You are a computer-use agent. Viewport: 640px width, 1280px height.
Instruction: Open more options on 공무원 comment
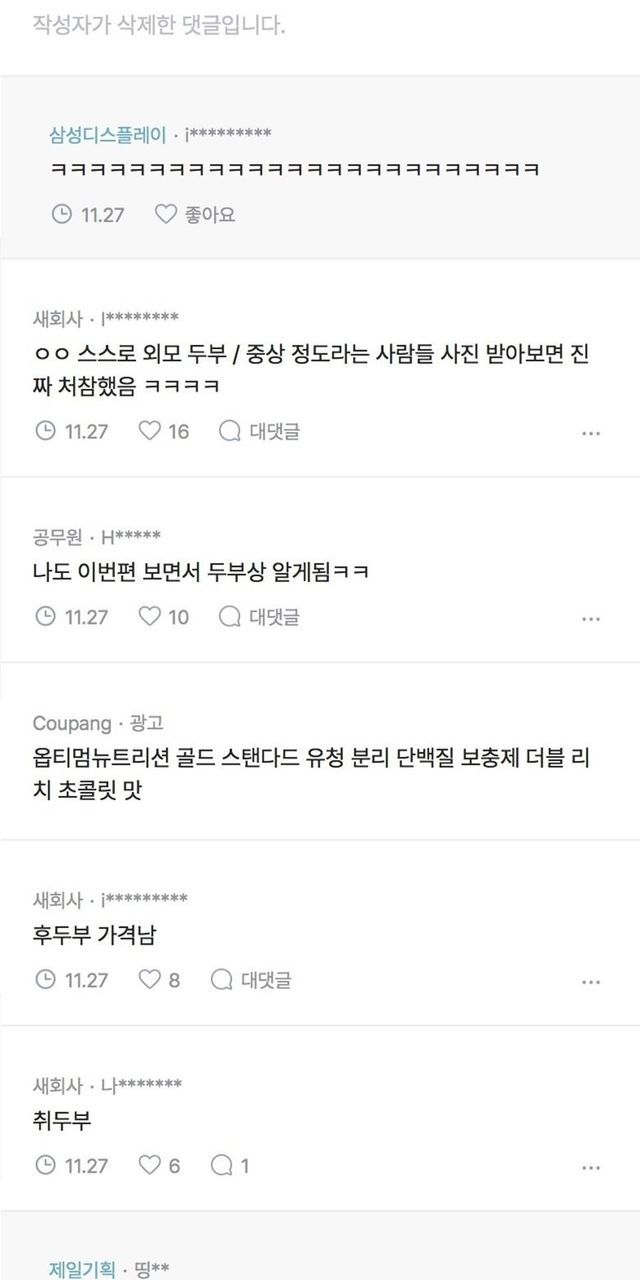click(591, 619)
